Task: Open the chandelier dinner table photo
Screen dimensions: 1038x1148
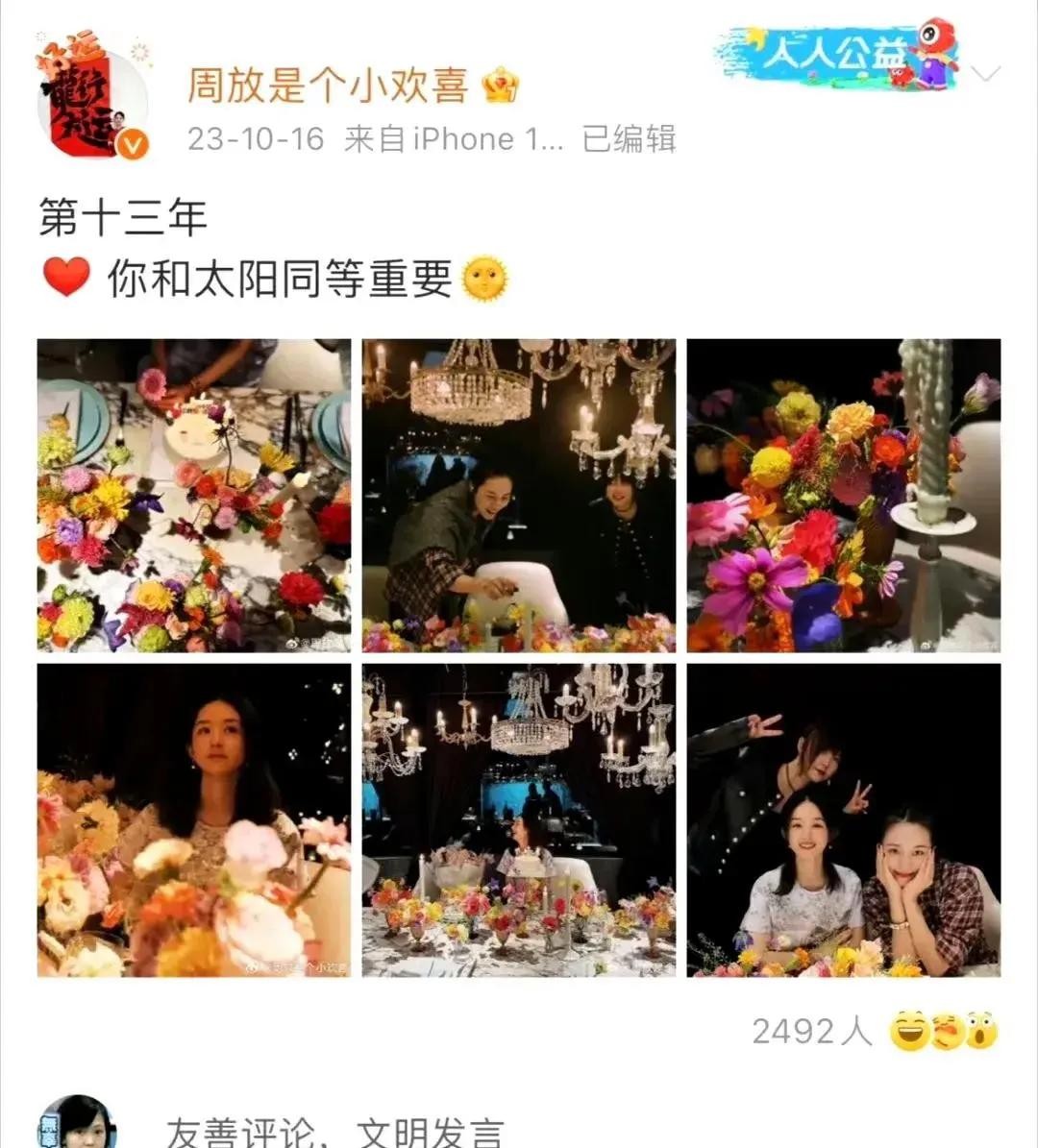Action: coord(519,820)
